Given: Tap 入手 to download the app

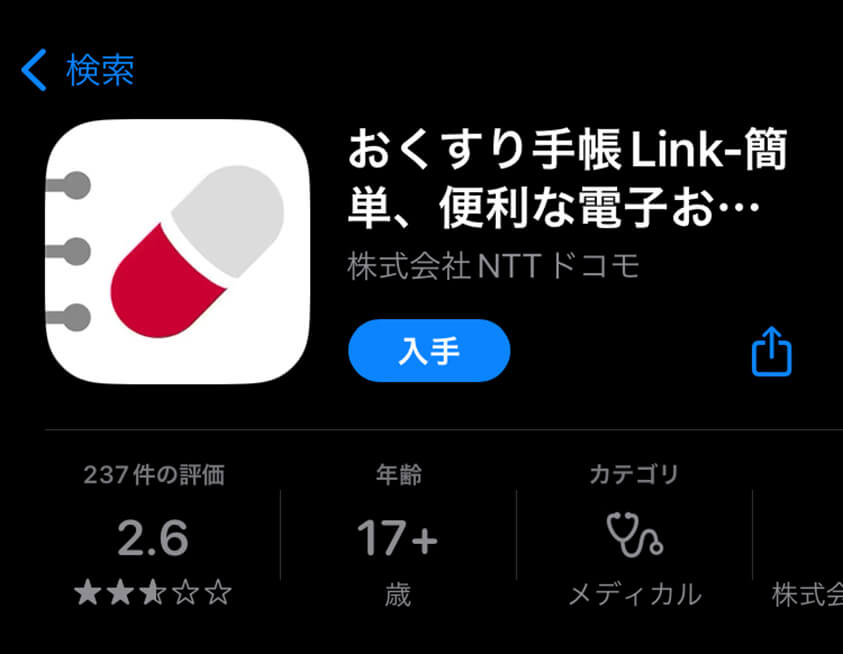Looking at the screenshot, I should pyautogui.click(x=429, y=351).
